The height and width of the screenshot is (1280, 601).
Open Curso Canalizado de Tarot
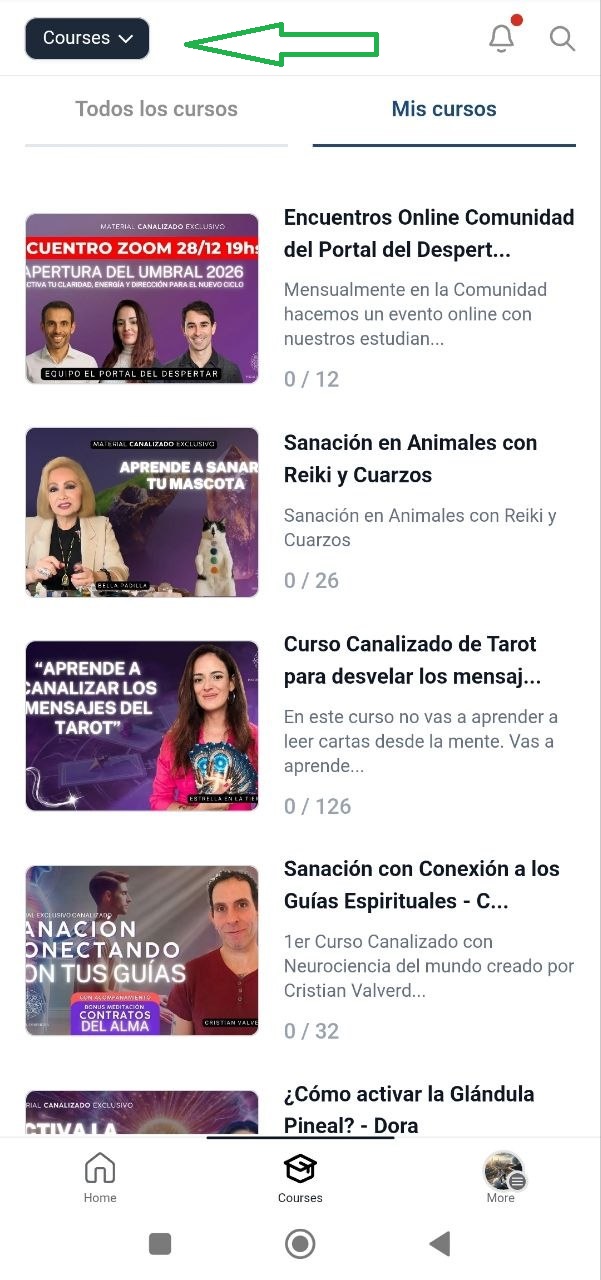point(411,660)
